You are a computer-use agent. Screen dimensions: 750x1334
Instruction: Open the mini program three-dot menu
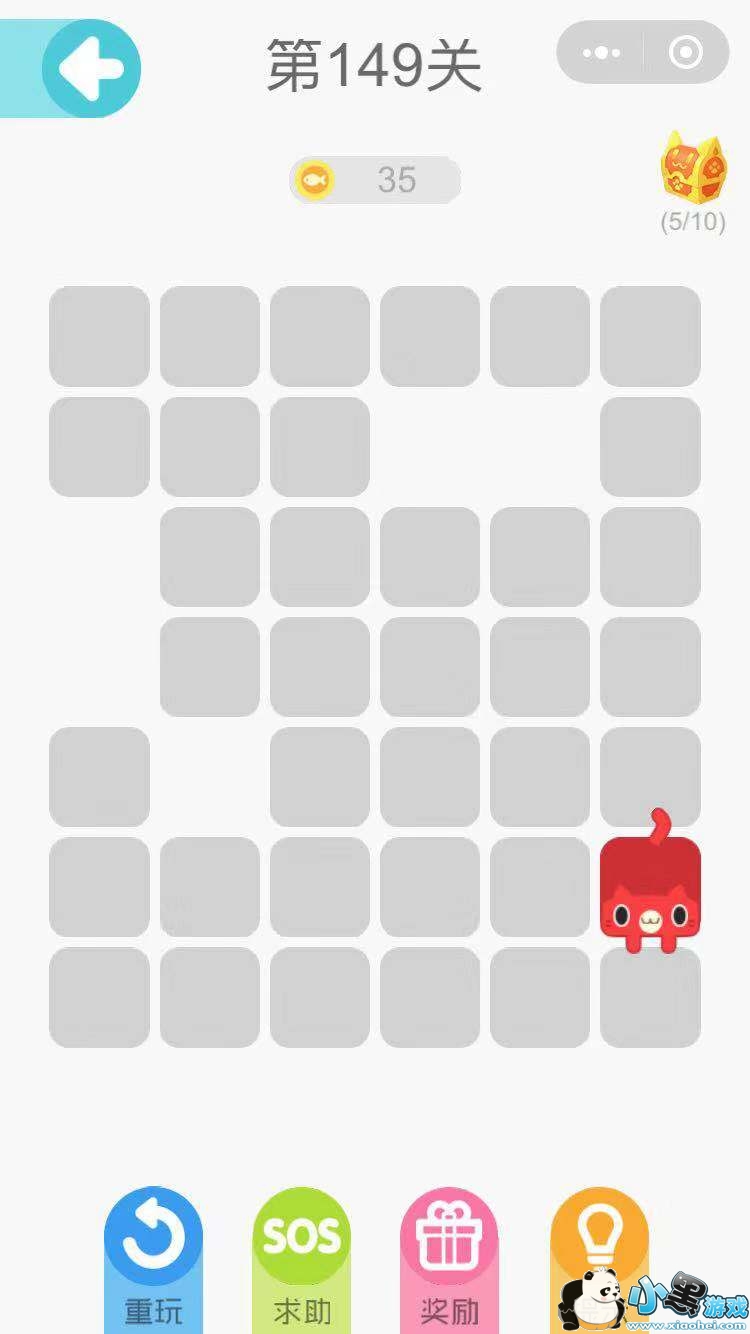point(601,53)
